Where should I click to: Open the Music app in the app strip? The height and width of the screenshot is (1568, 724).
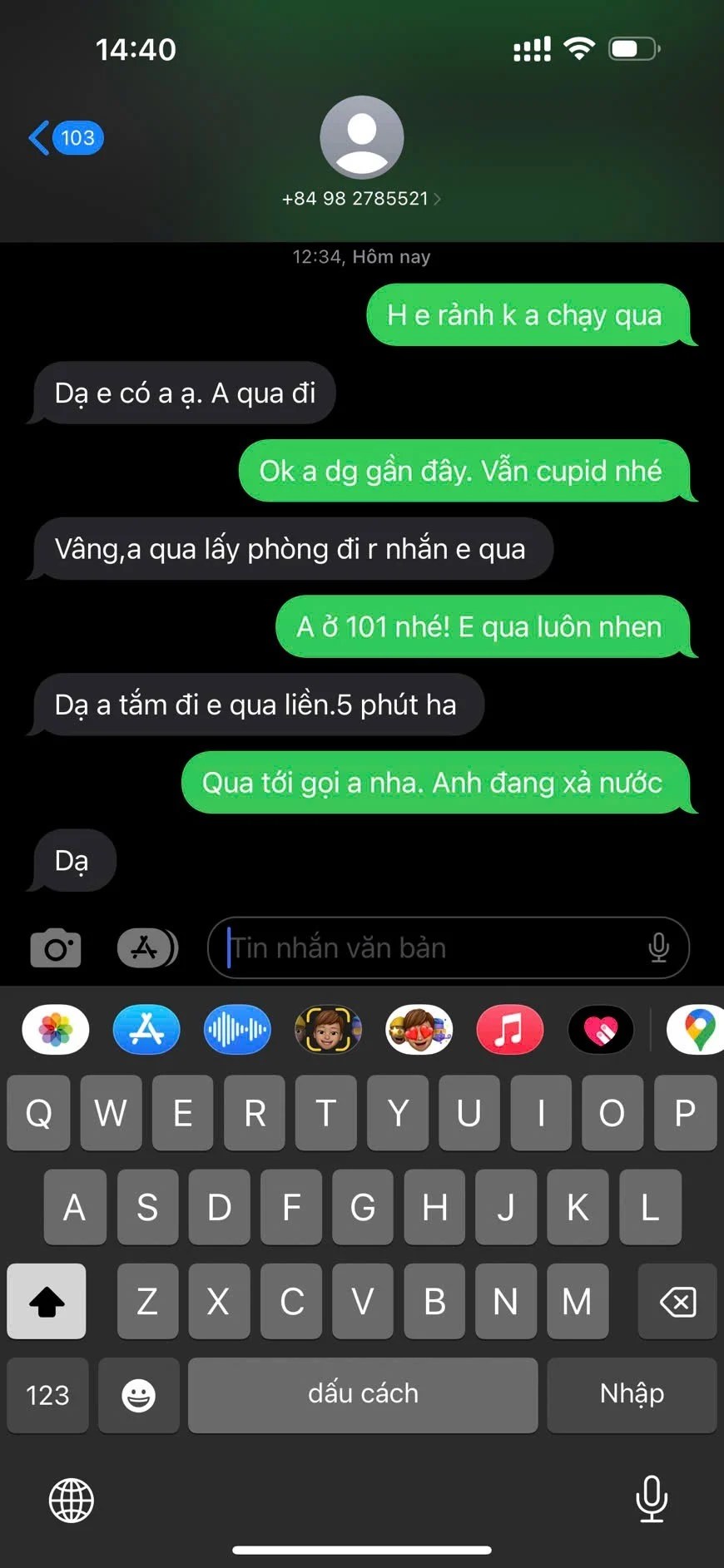509,1030
